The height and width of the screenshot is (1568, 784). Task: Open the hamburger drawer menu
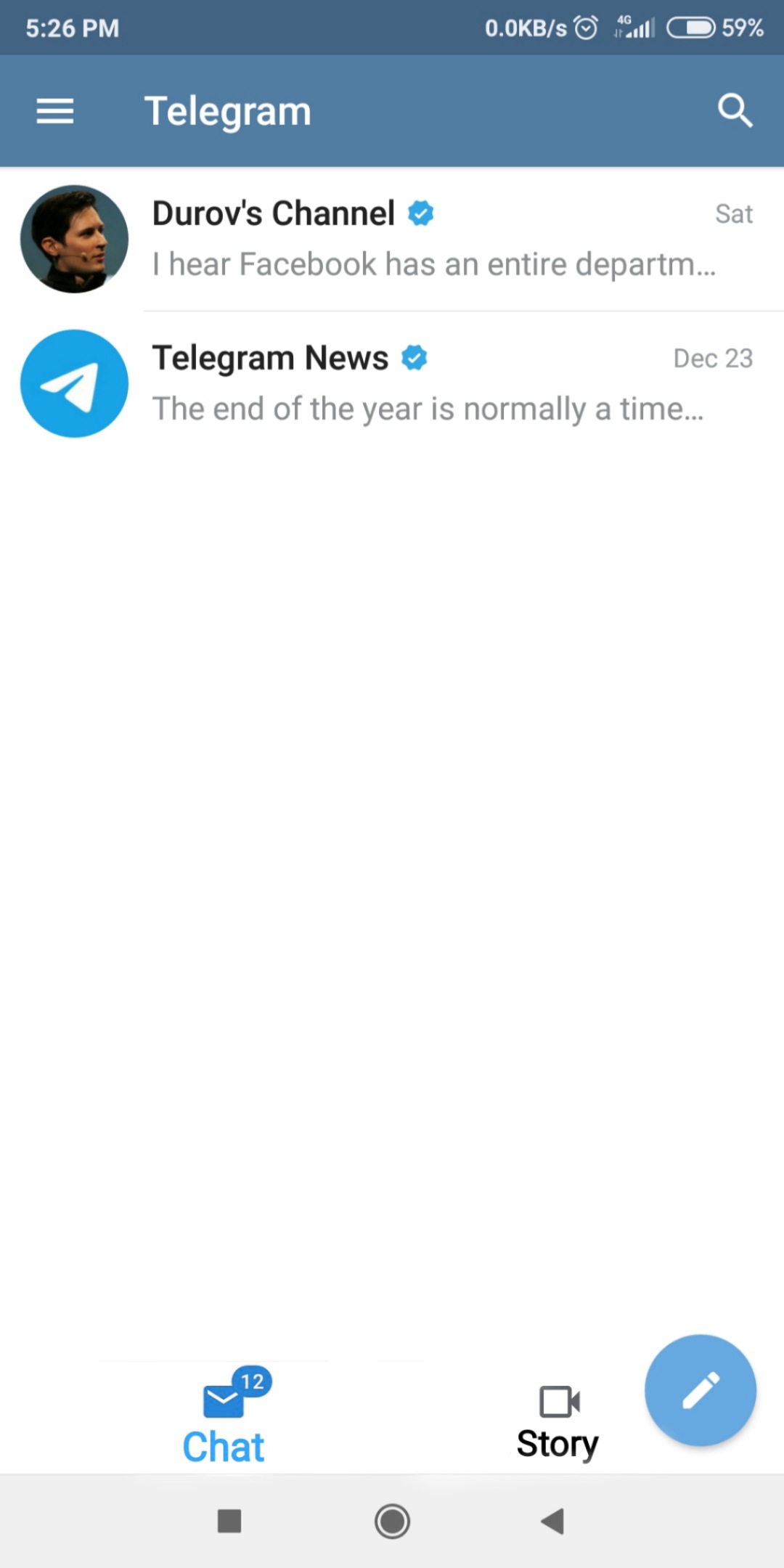point(55,111)
